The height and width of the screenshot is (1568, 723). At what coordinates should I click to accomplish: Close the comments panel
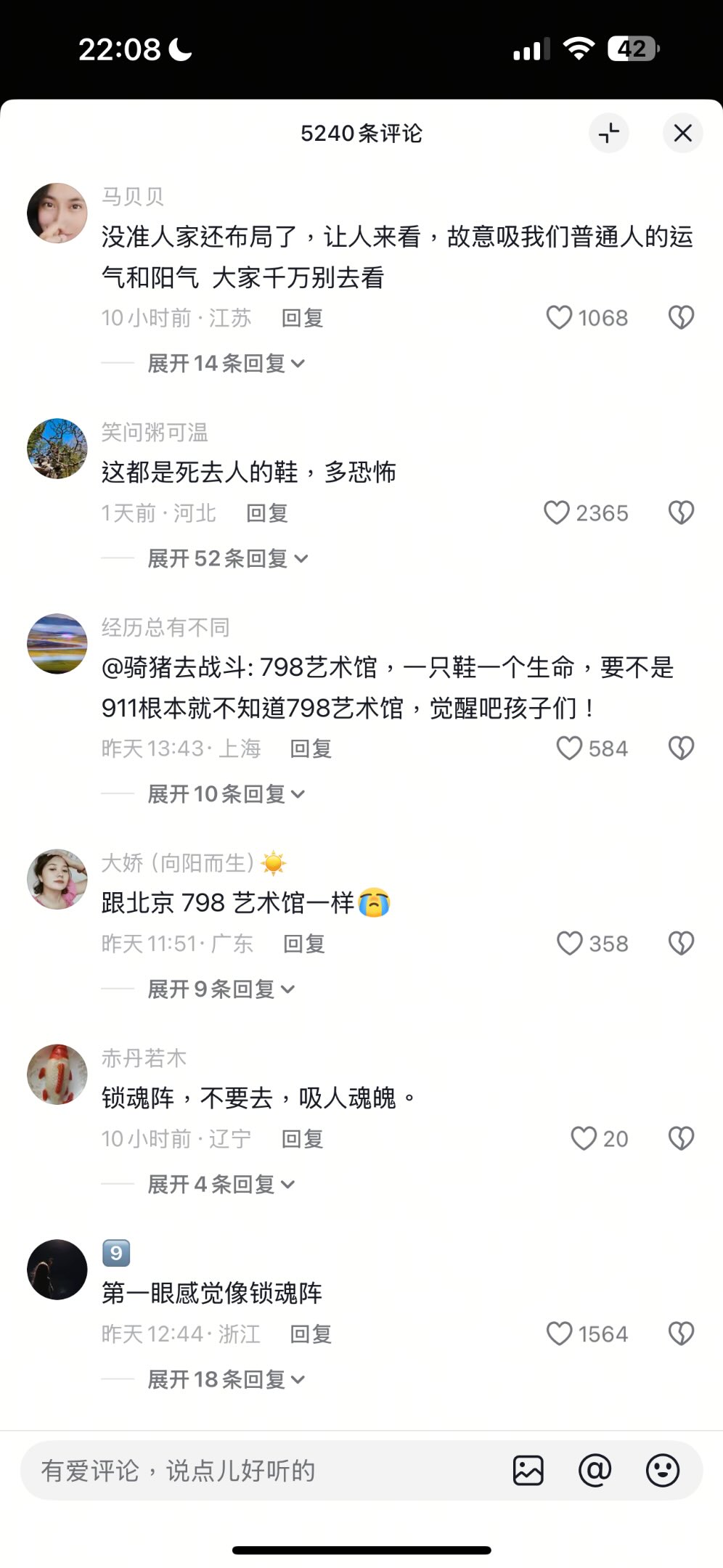click(x=682, y=134)
